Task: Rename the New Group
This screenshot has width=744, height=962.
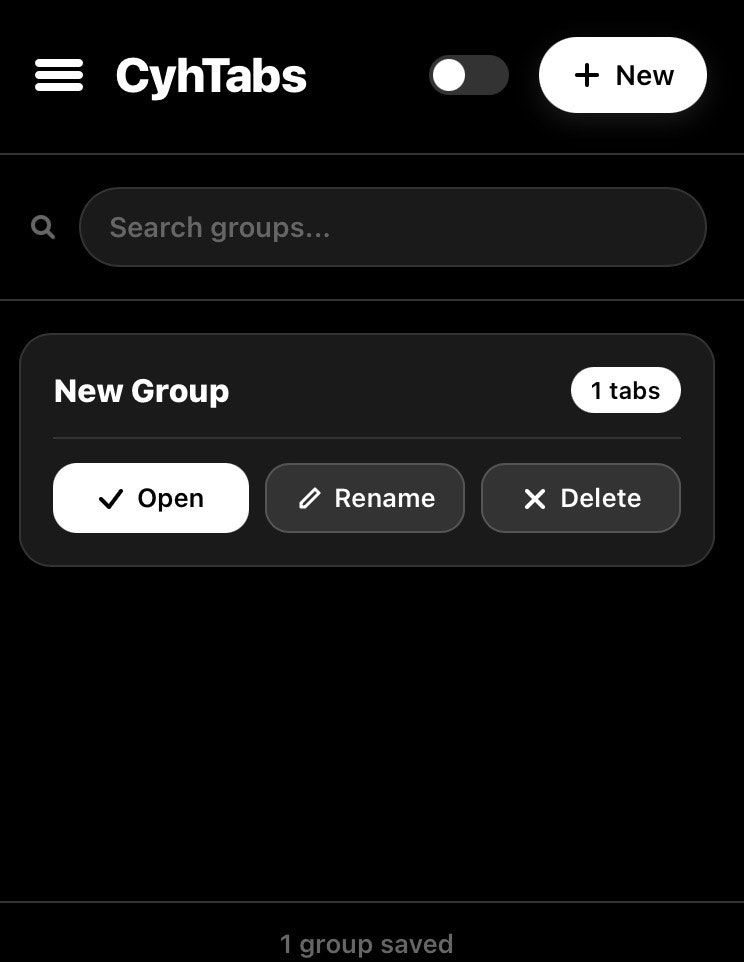Action: click(365, 498)
